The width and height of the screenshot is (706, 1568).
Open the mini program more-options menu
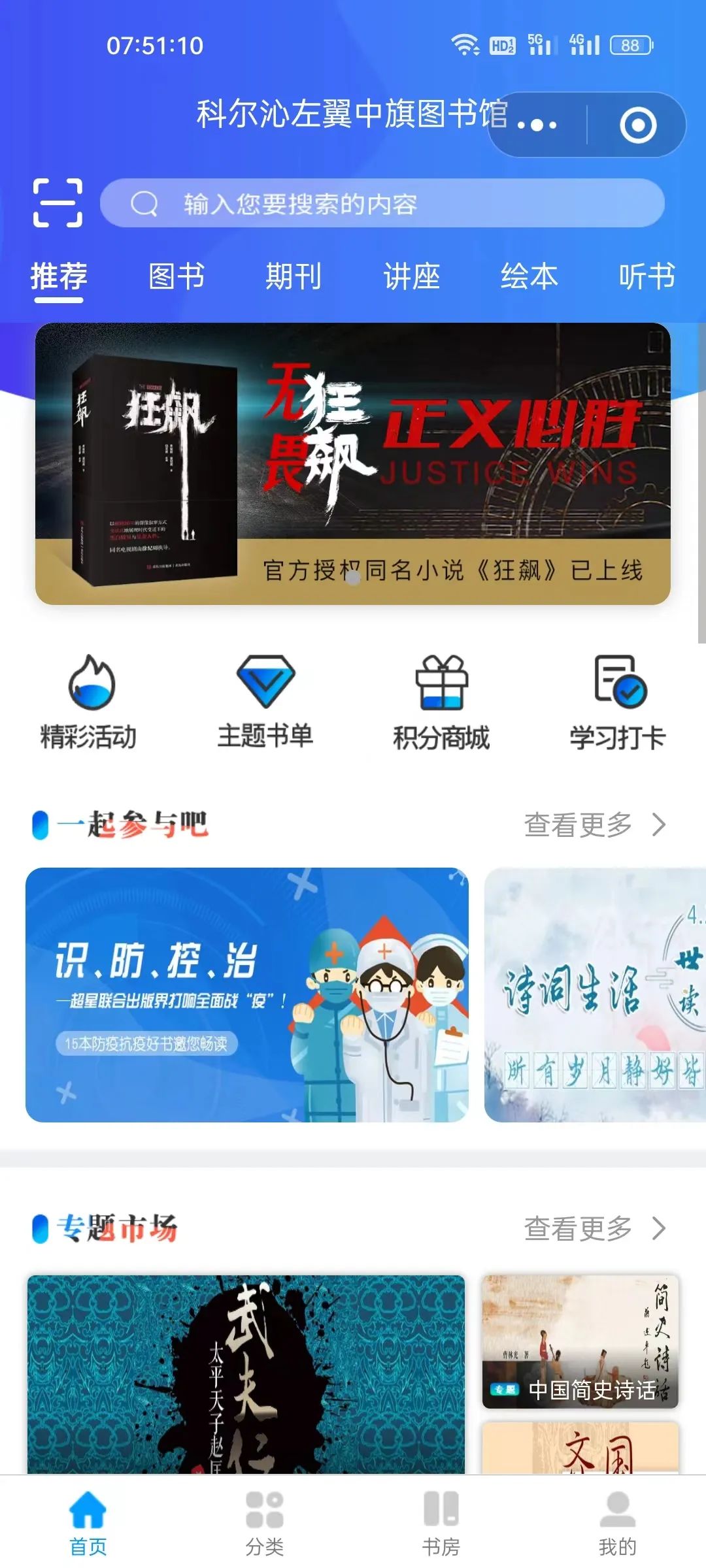537,125
